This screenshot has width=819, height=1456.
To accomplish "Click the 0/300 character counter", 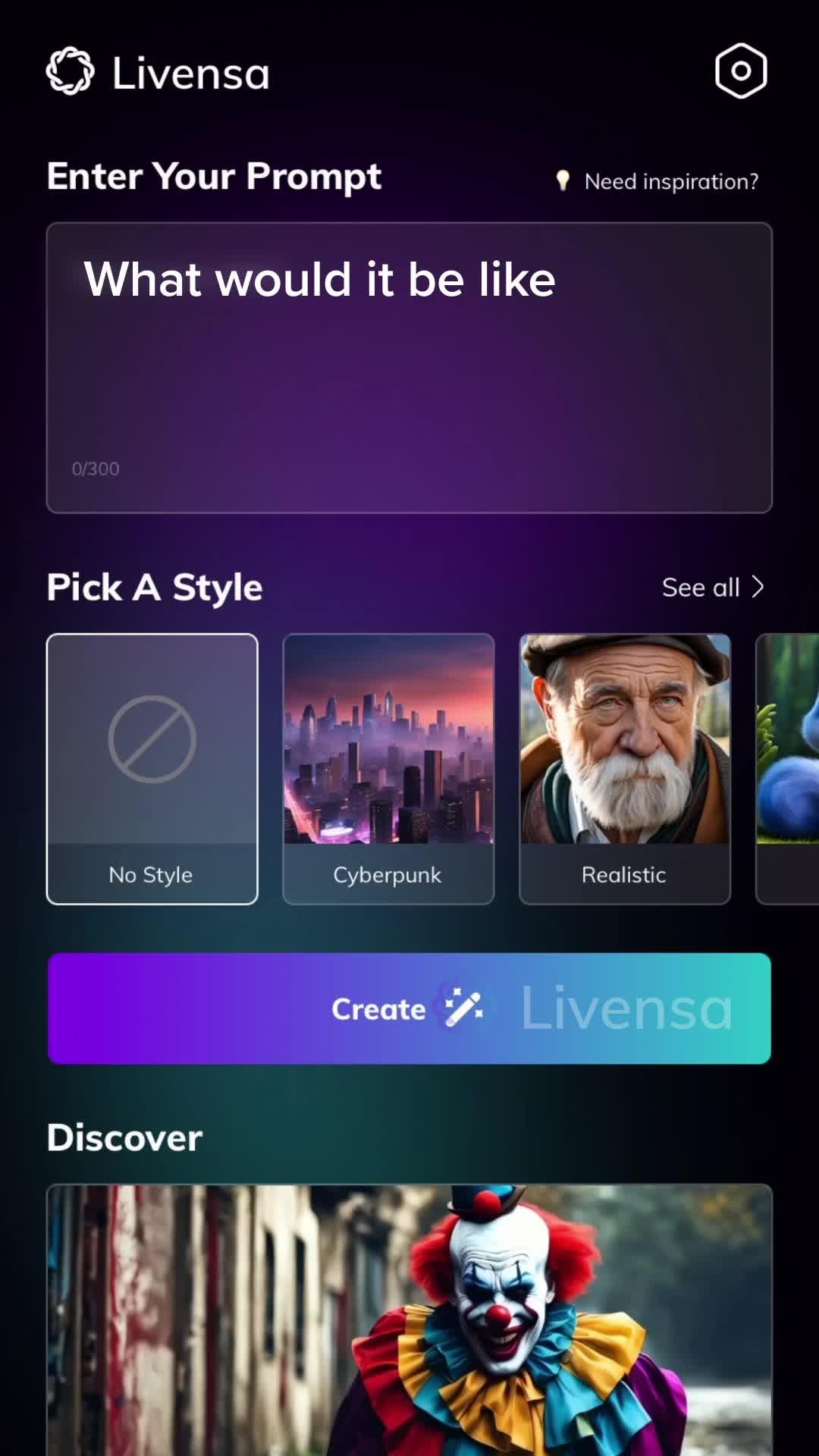I will point(95,469).
